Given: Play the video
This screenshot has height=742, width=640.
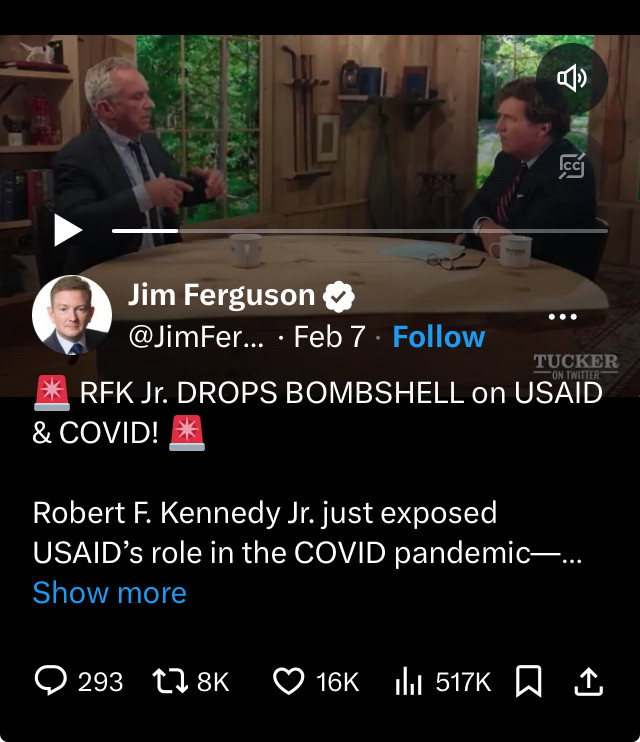Looking at the screenshot, I should click(67, 231).
